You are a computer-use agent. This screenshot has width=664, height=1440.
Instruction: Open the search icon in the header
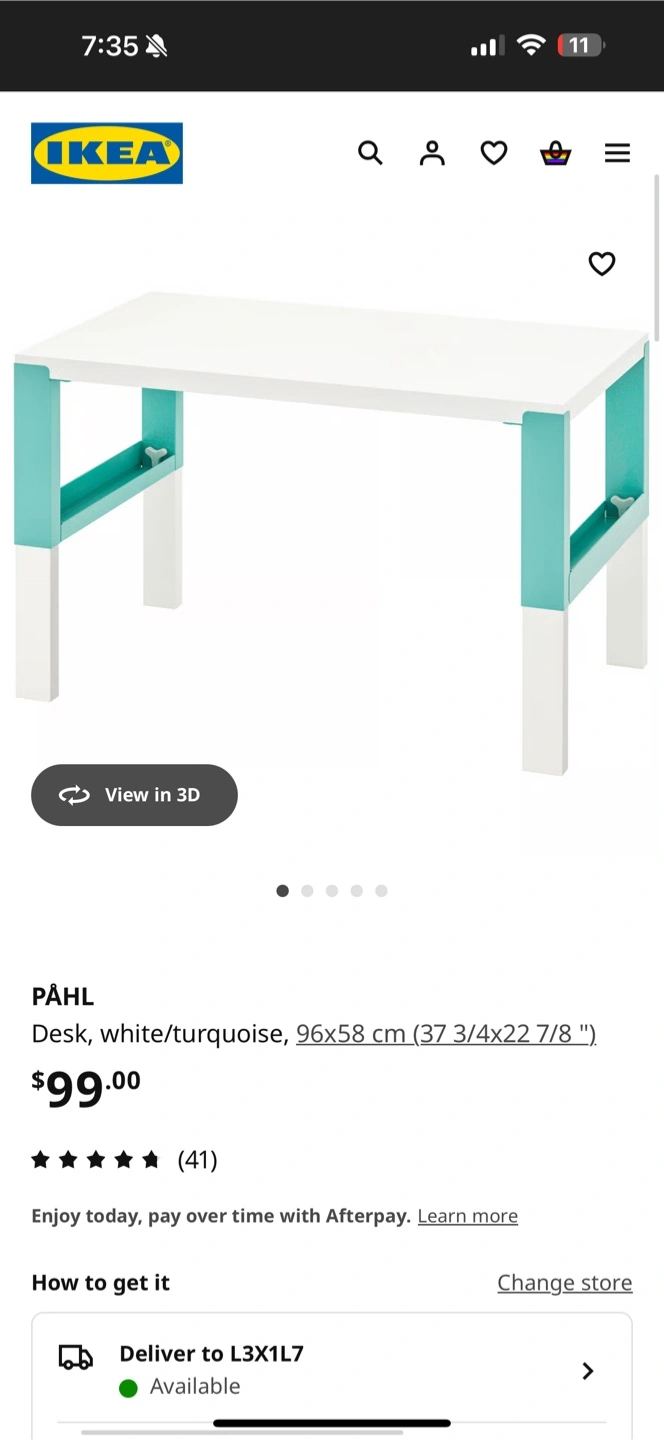pos(370,153)
